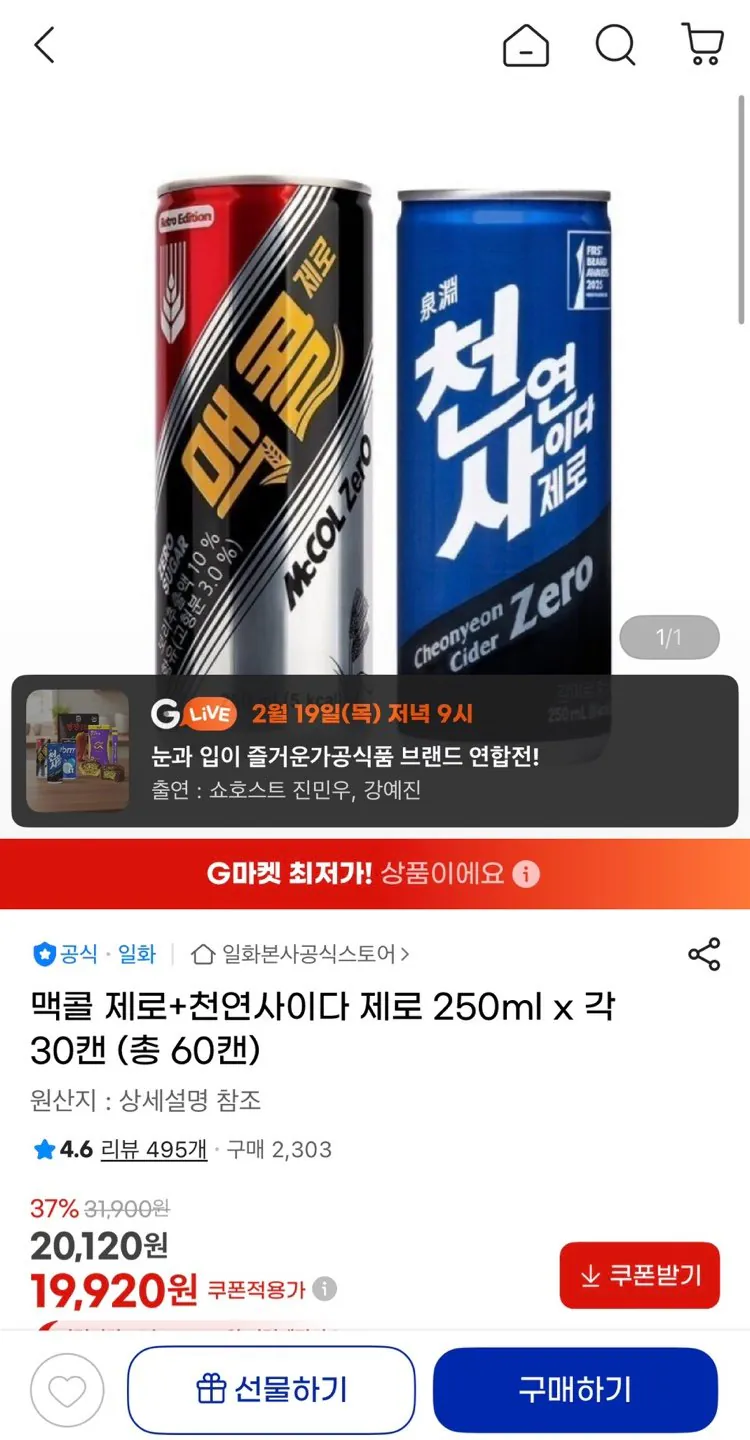Open the search magnifier icon
The width and height of the screenshot is (750, 1440).
pyautogui.click(x=616, y=45)
